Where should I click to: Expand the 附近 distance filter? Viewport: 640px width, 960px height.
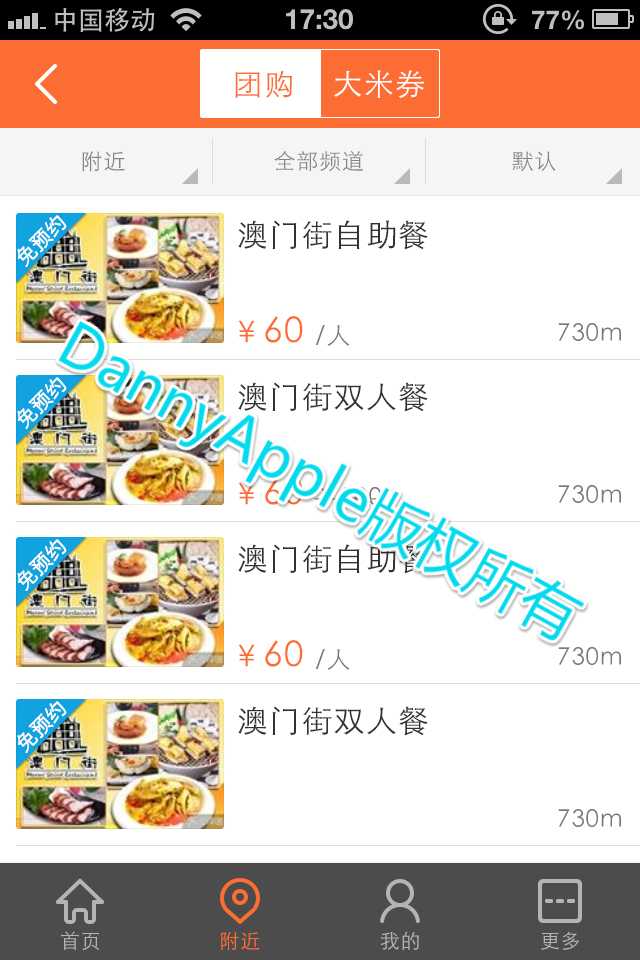coord(105,162)
